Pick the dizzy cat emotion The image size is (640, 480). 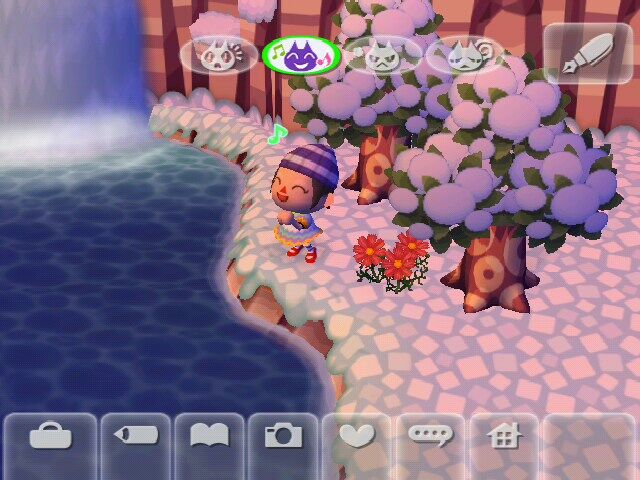463,55
